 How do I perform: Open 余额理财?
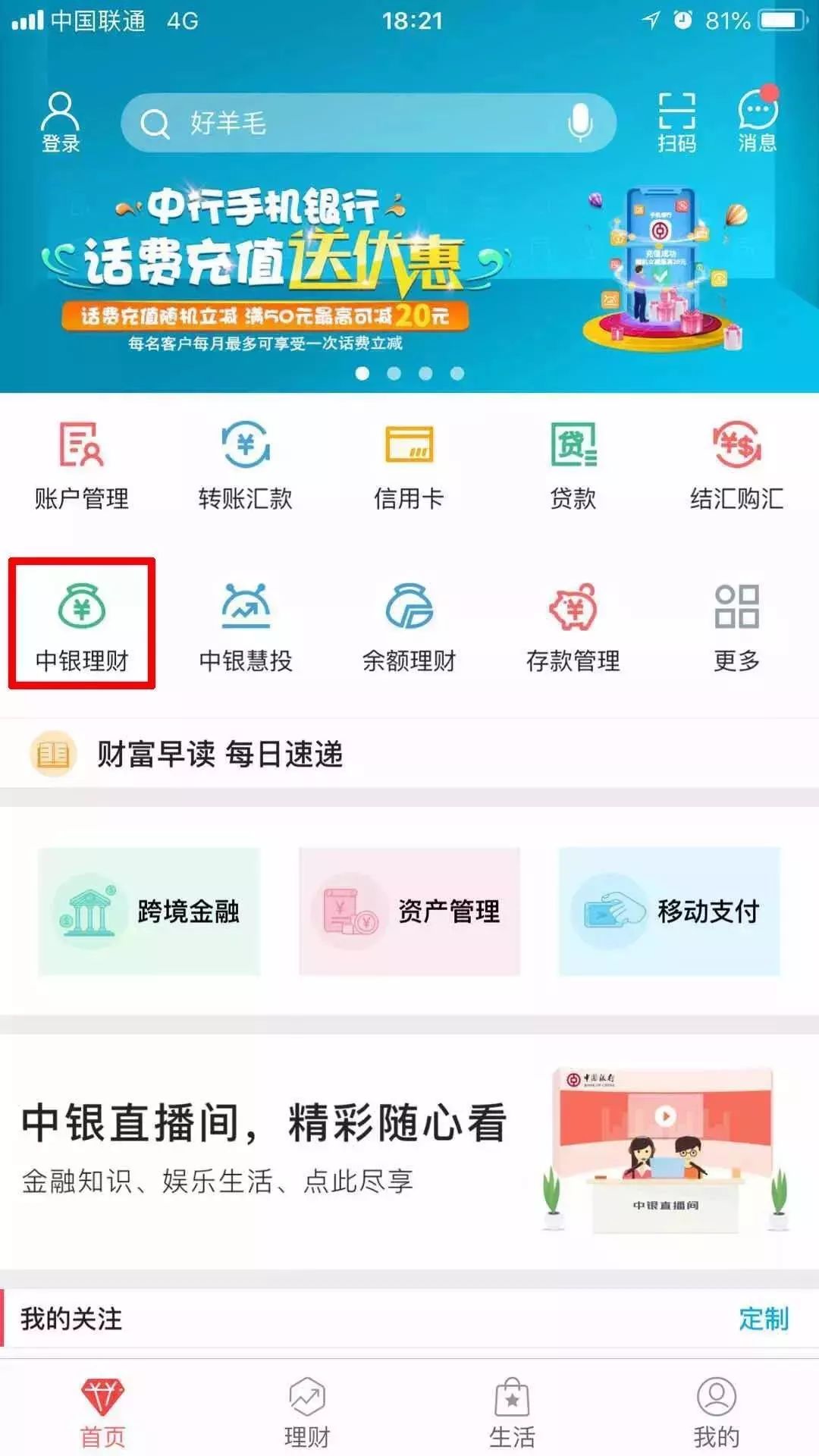point(409,626)
